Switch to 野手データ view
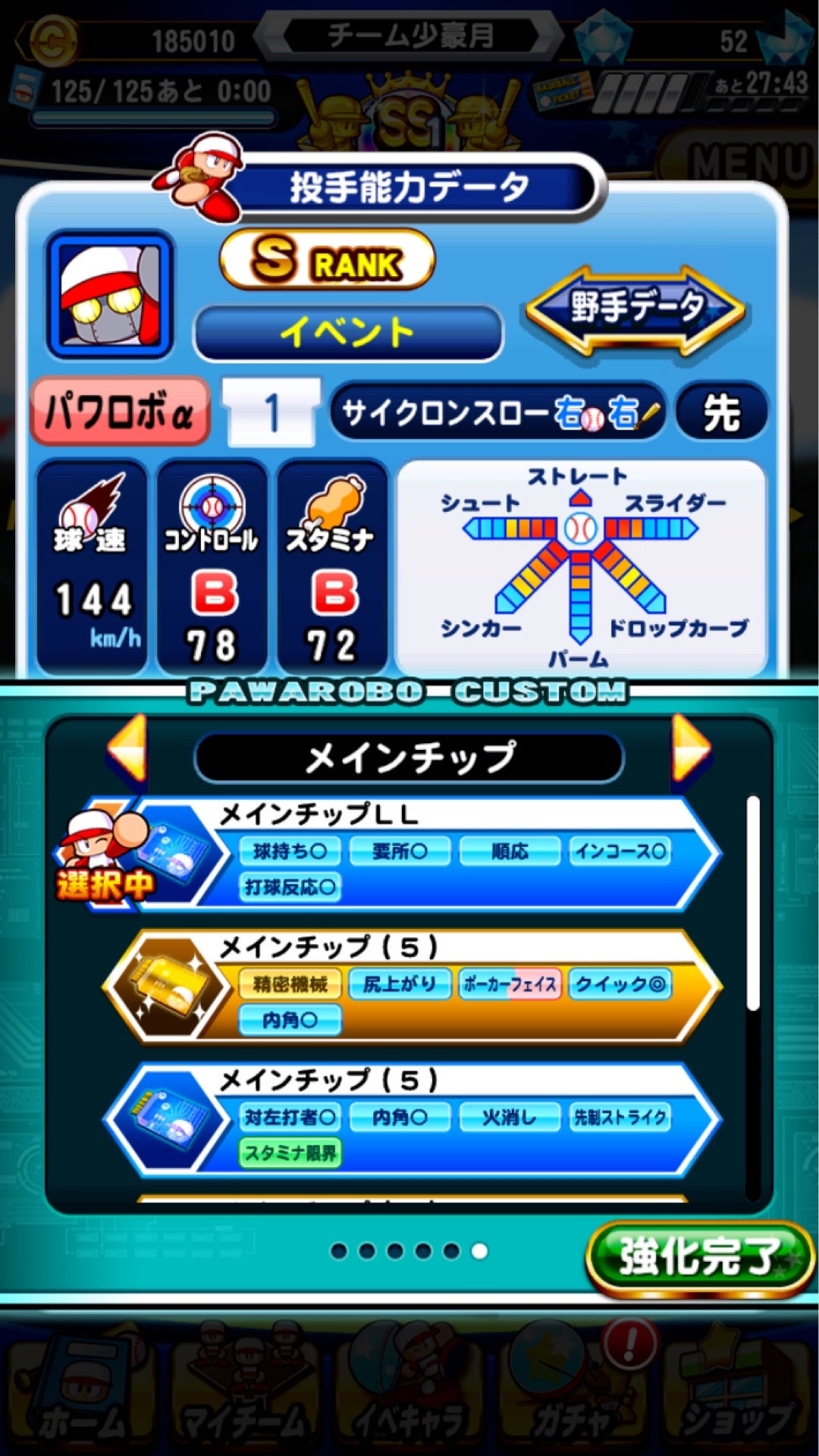Screen dimensions: 819x1456 (635, 309)
